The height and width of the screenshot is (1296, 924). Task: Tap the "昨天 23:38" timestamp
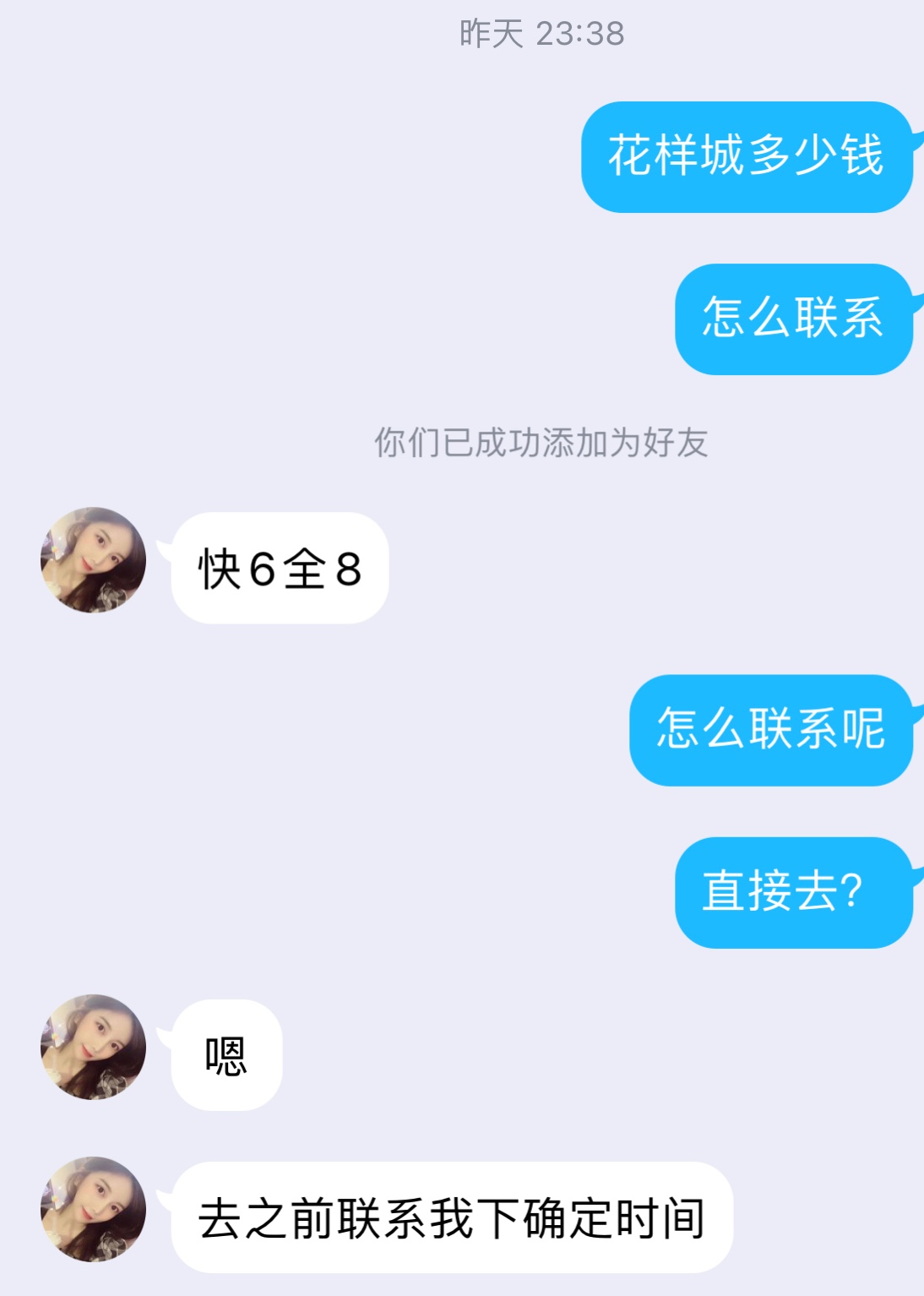click(x=545, y=34)
